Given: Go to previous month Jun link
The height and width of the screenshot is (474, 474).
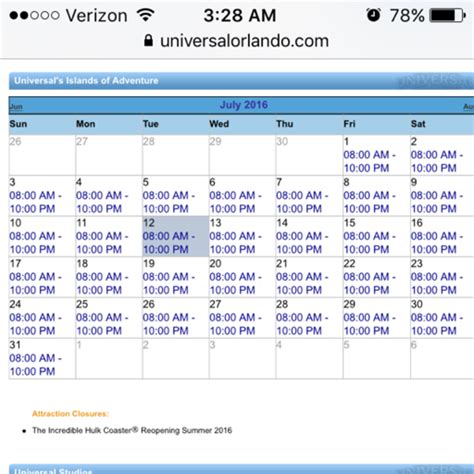Looking at the screenshot, I should pos(16,107).
